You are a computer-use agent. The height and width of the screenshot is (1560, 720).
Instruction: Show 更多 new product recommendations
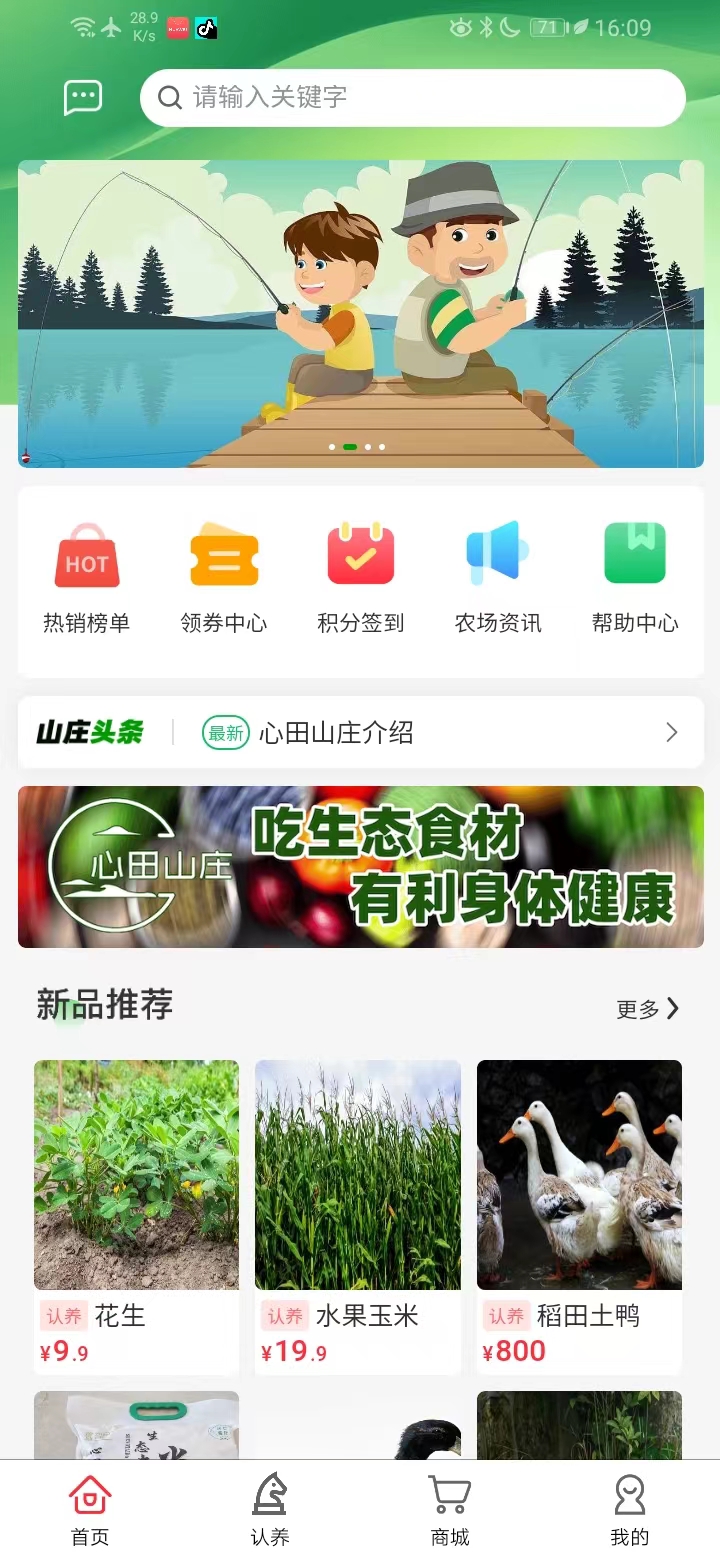pyautogui.click(x=647, y=1009)
